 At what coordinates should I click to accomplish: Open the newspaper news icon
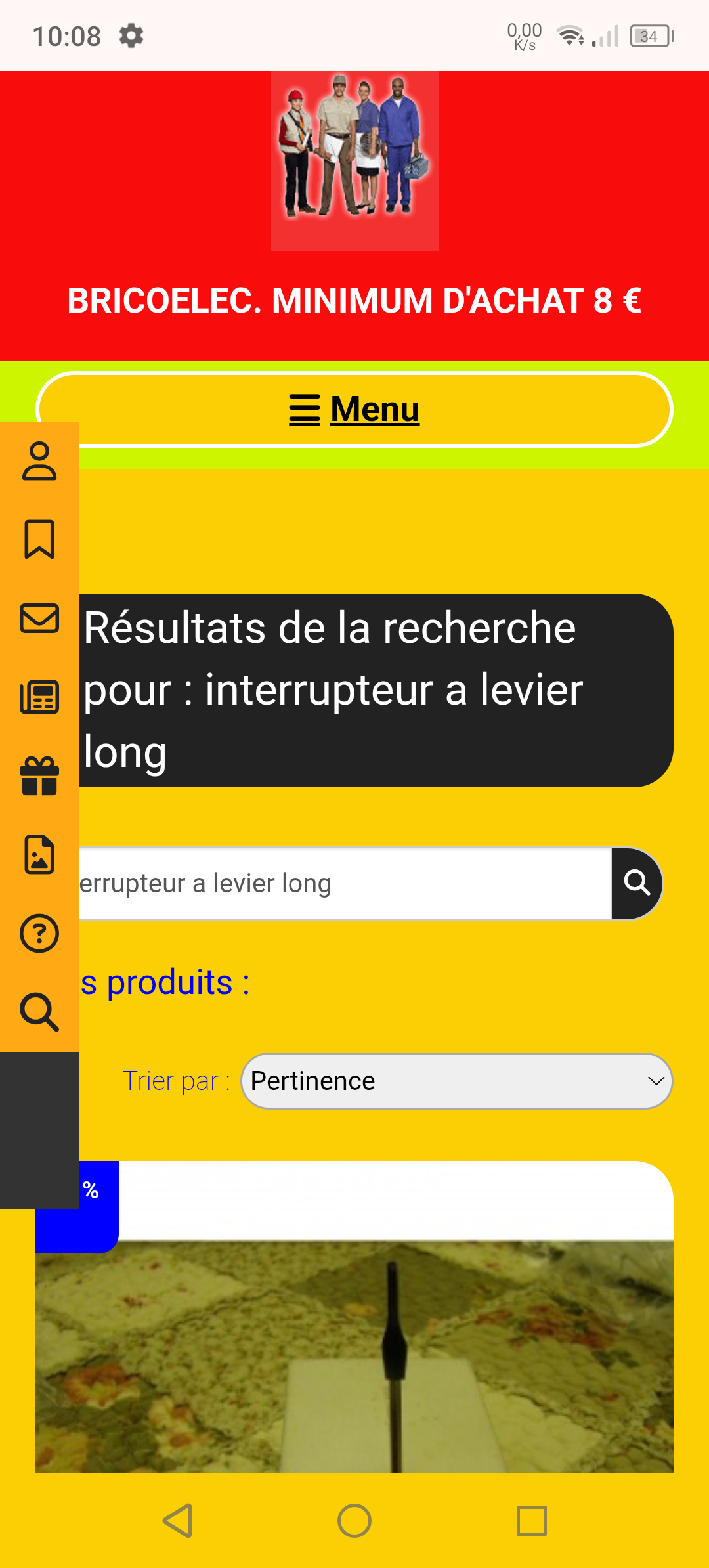point(39,697)
